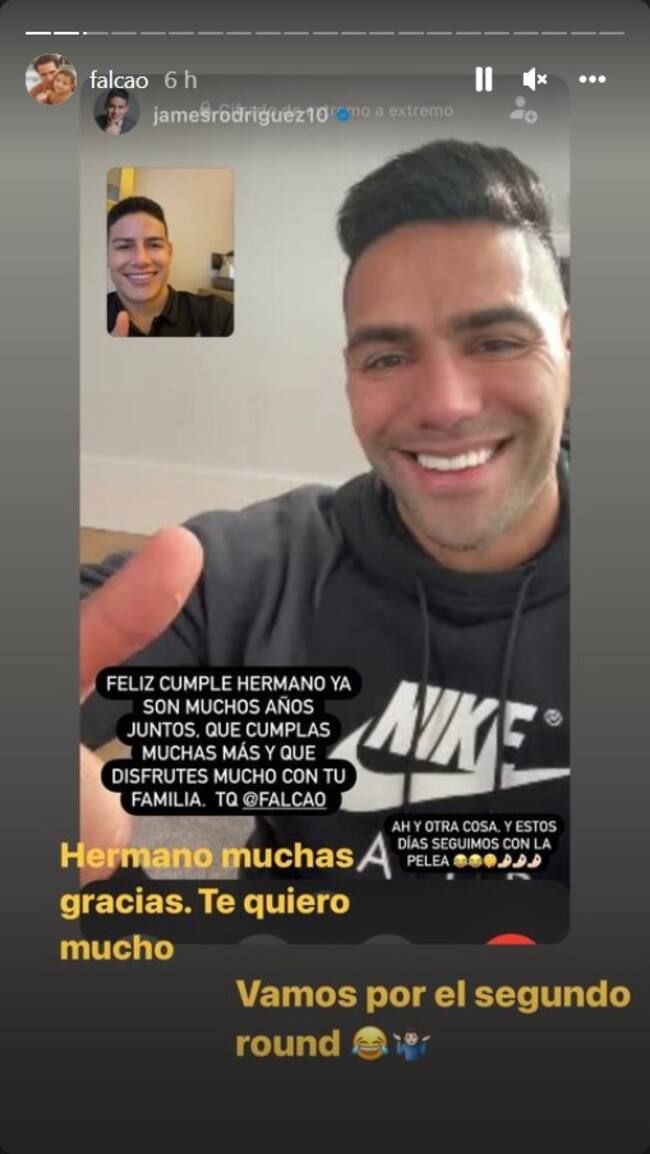This screenshot has width=650, height=1154.
Task: Open the story overflow menu
Action: [592, 80]
